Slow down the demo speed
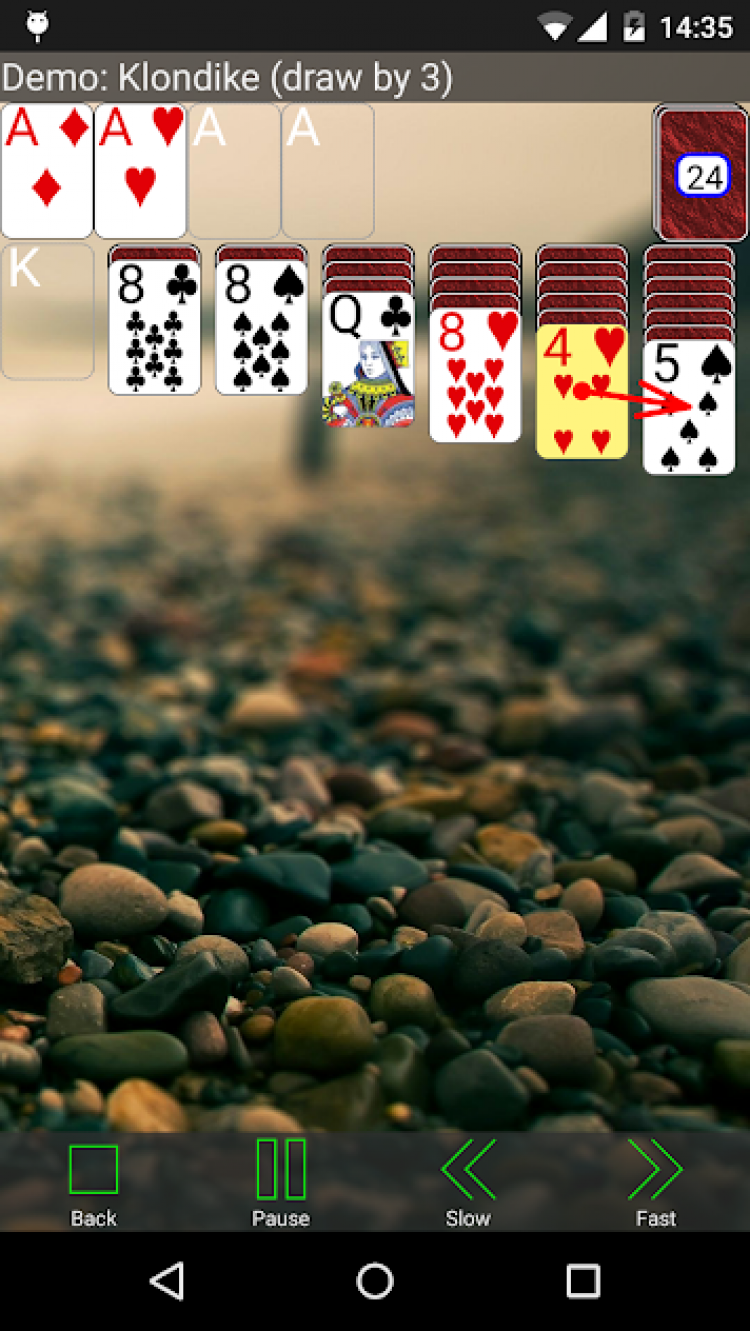The height and width of the screenshot is (1331, 750). point(468,1184)
